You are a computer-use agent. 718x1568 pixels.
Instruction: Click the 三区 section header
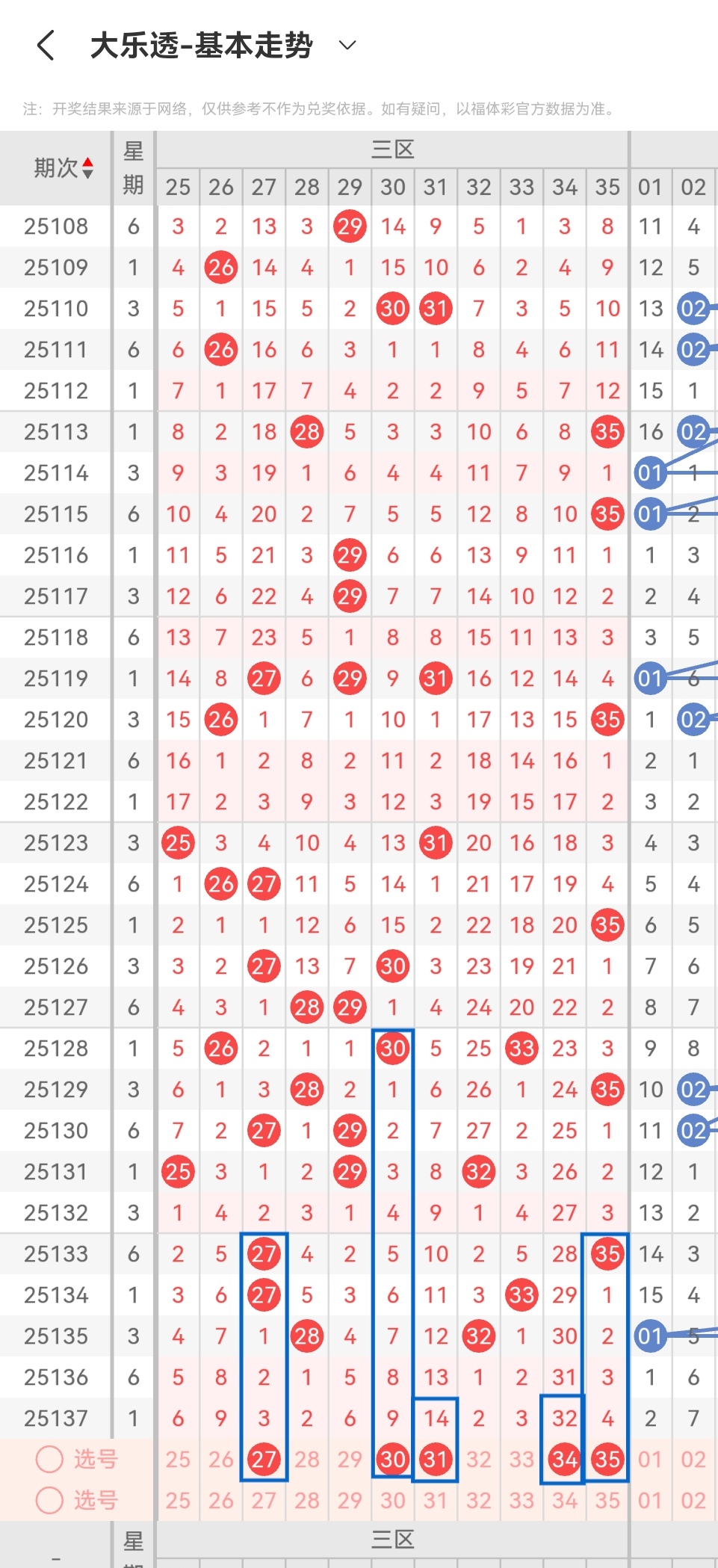point(392,149)
